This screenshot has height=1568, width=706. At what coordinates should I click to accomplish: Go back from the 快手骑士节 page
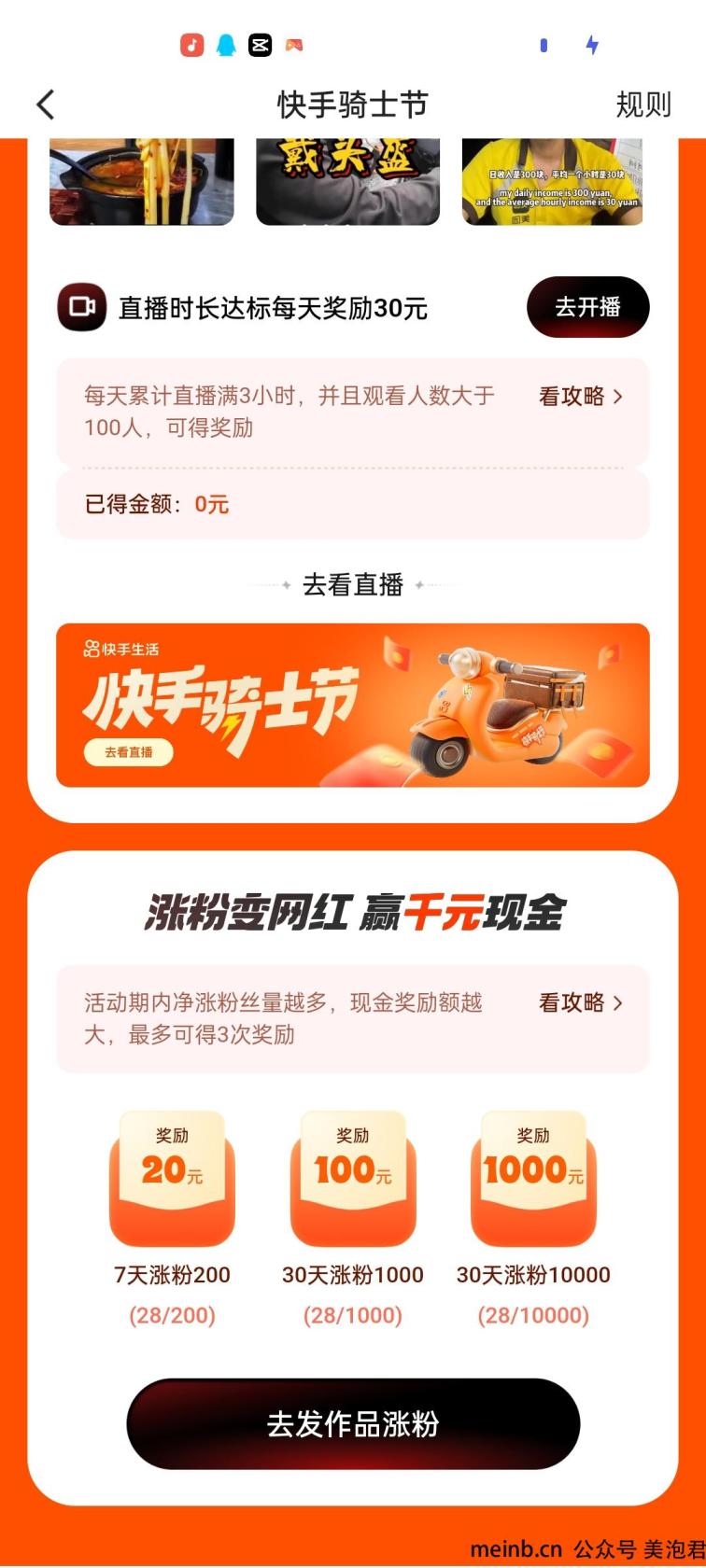pyautogui.click(x=45, y=105)
